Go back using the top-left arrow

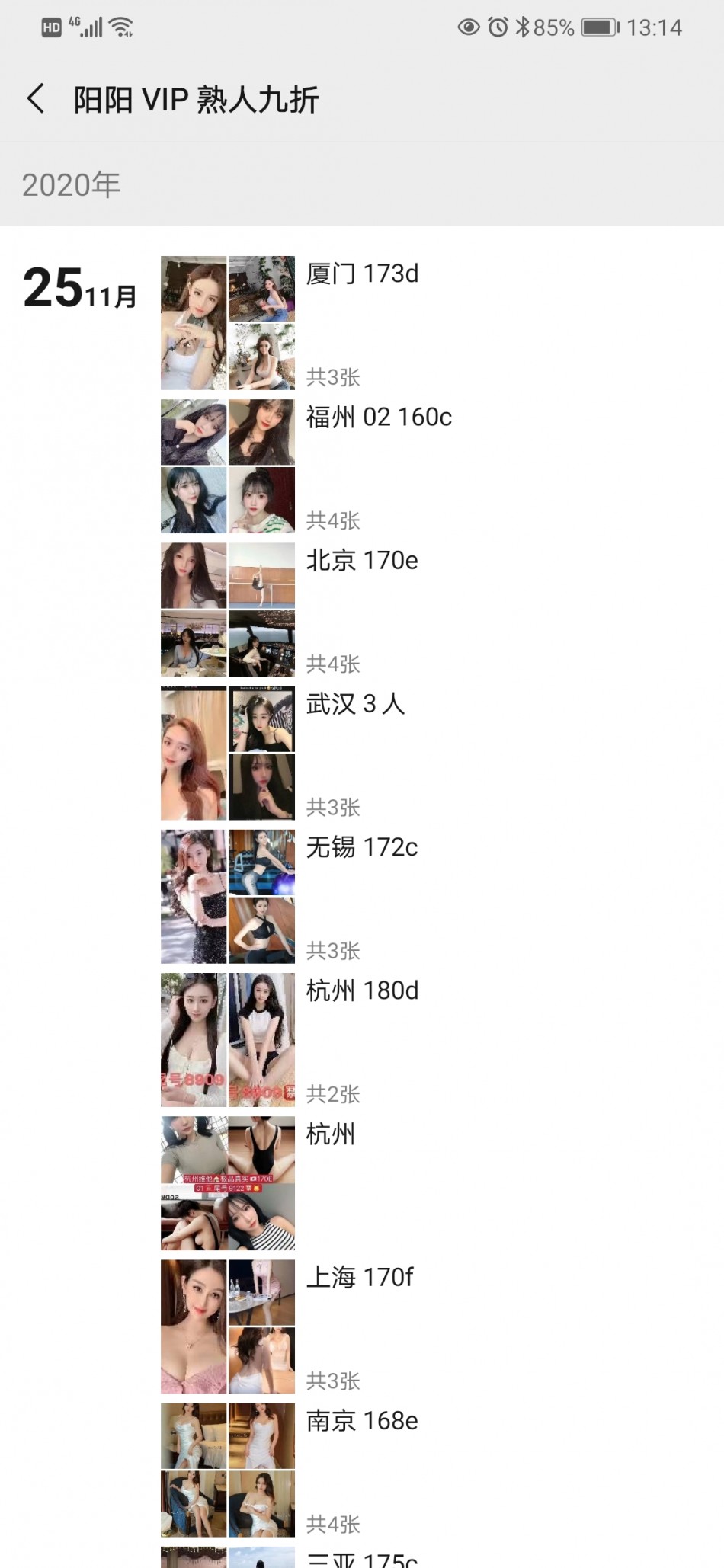[36, 99]
